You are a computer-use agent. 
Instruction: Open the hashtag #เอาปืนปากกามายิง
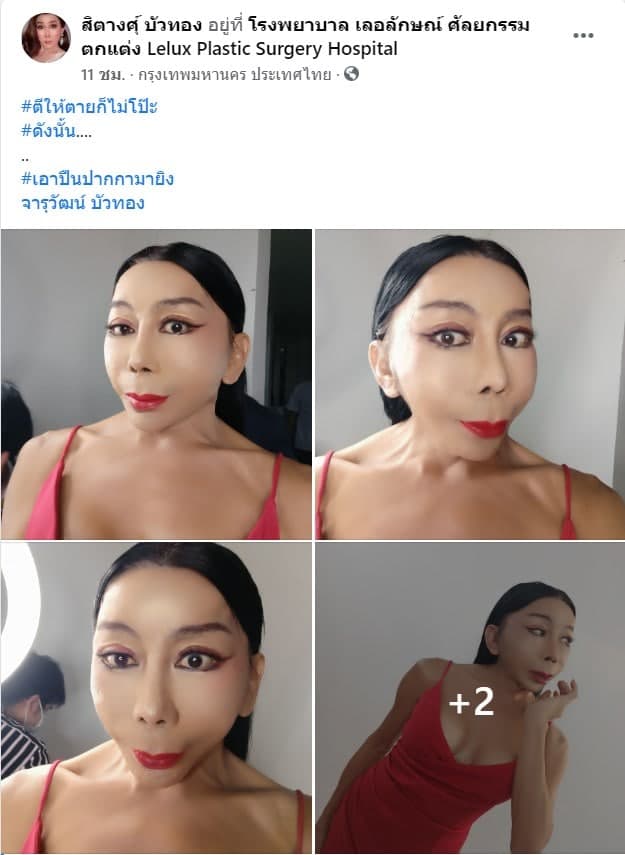click(97, 179)
